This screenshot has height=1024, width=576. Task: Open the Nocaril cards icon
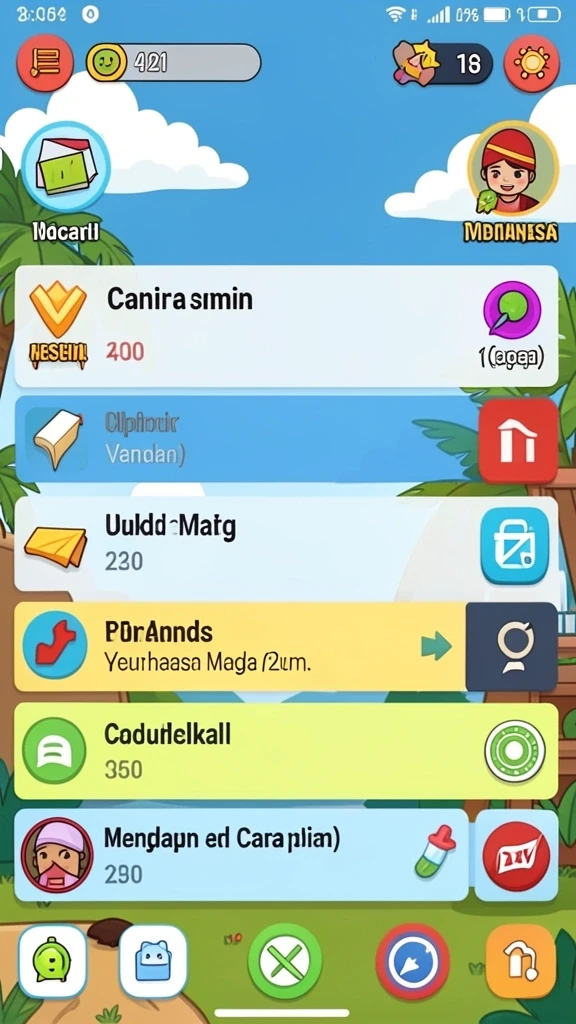[65, 167]
